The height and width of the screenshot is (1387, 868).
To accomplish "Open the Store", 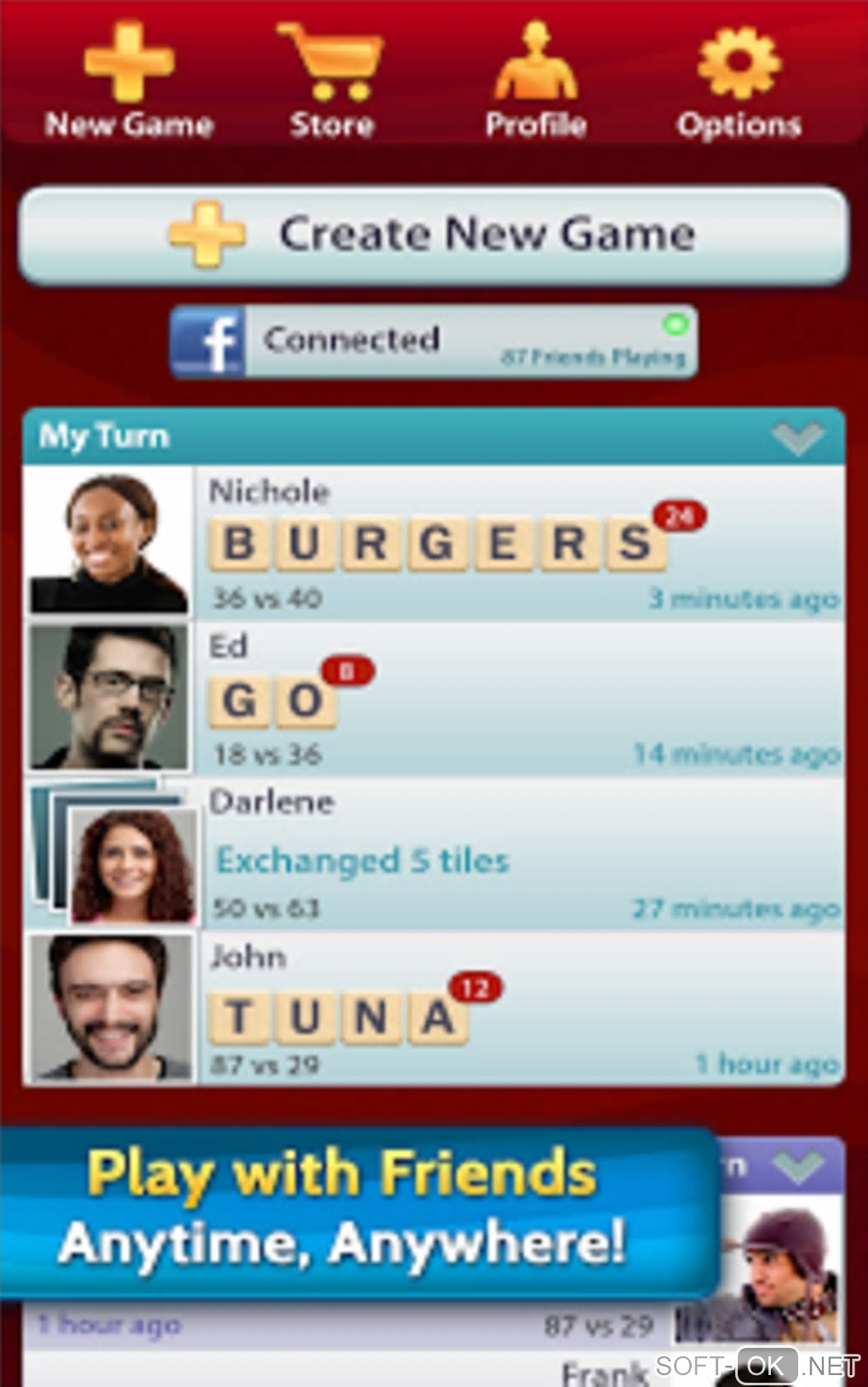I will [x=331, y=81].
